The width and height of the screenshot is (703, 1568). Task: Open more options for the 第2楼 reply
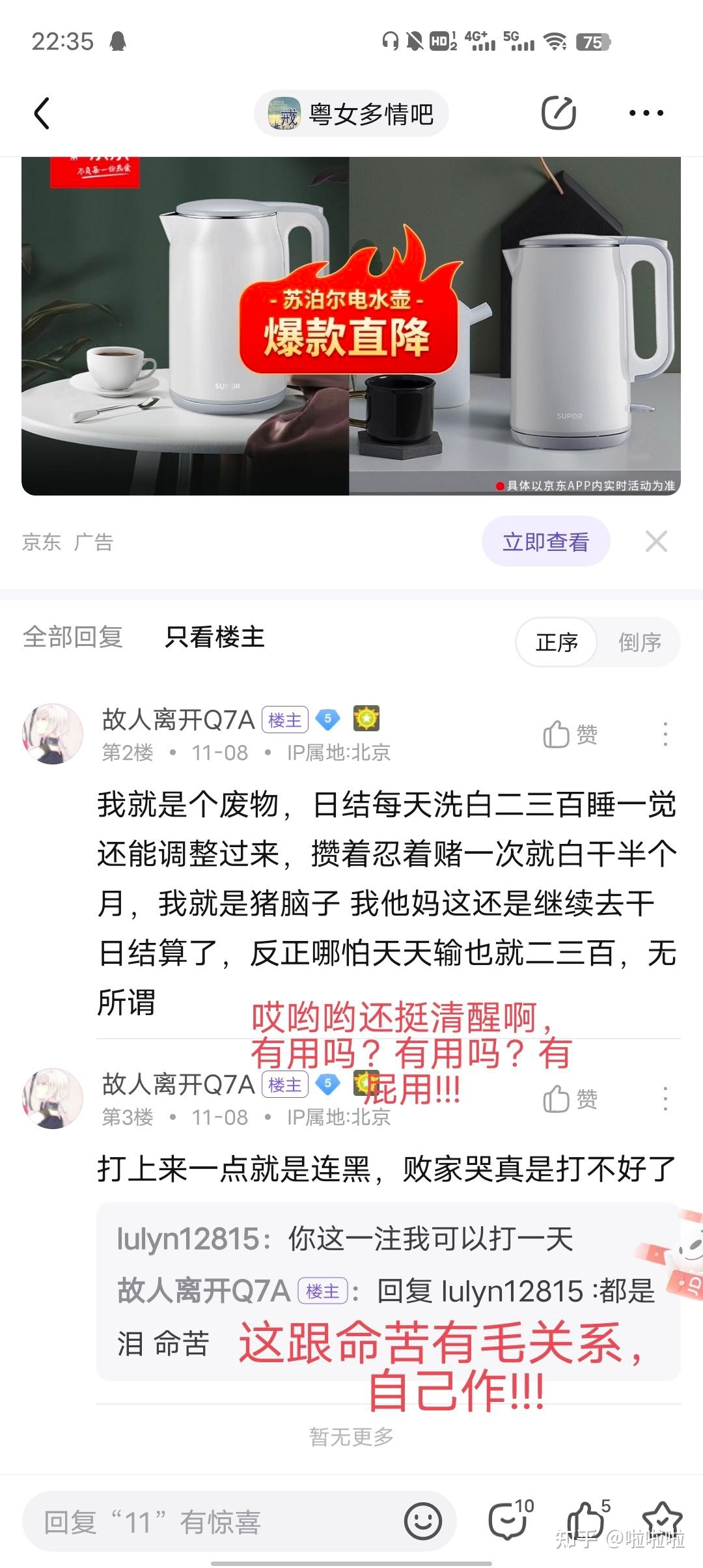(x=665, y=735)
